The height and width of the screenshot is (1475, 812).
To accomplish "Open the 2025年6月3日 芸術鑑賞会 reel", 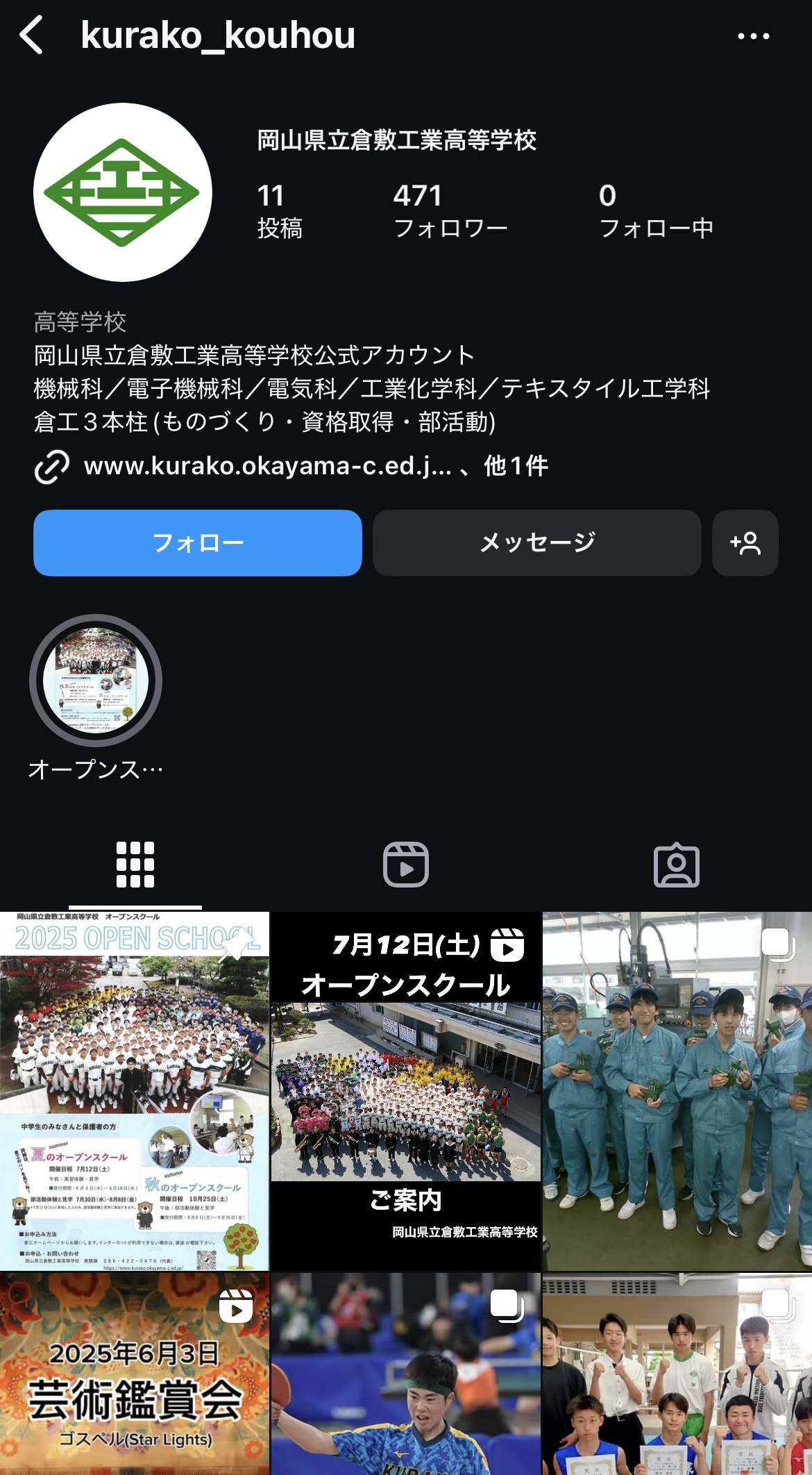I will (135, 1374).
